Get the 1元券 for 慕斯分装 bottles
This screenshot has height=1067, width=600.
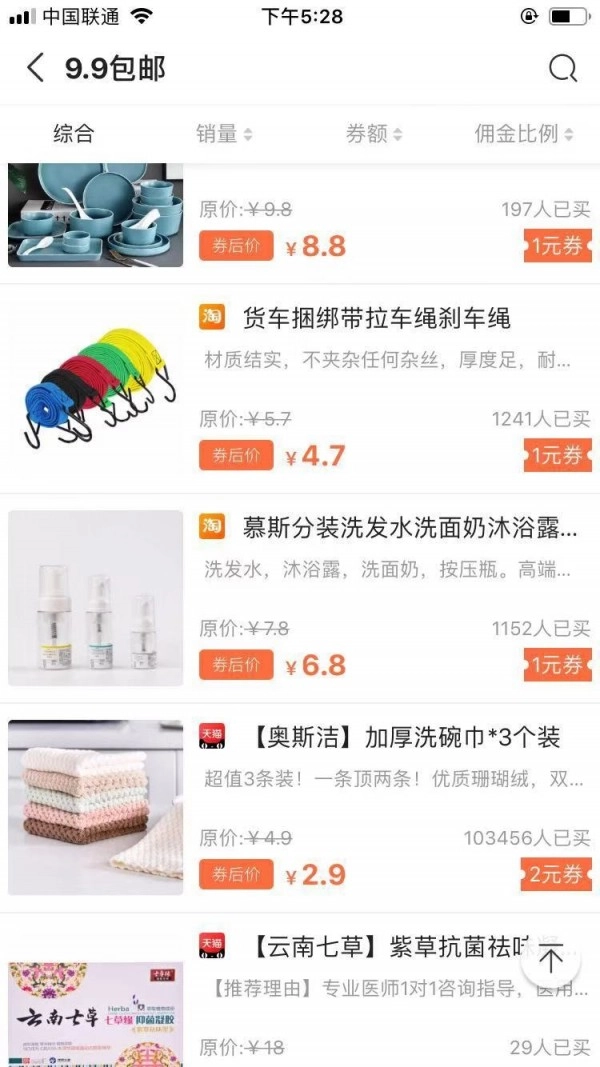pos(557,665)
